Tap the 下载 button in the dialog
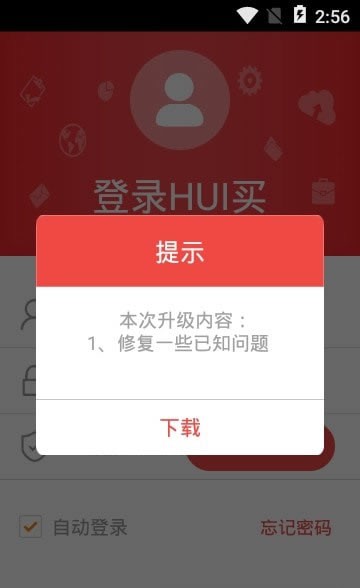Screen dimensions: 360x588 pyautogui.click(x=180, y=428)
